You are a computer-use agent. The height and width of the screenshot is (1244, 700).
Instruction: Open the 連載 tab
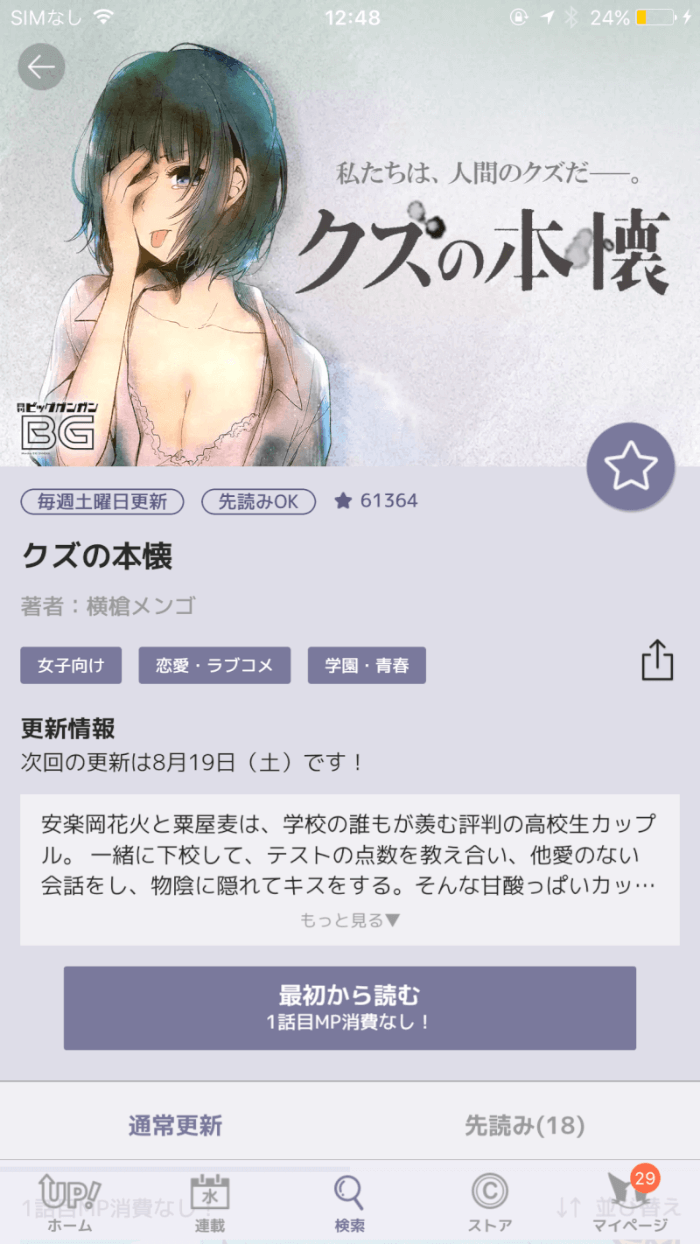pyautogui.click(x=210, y=1203)
